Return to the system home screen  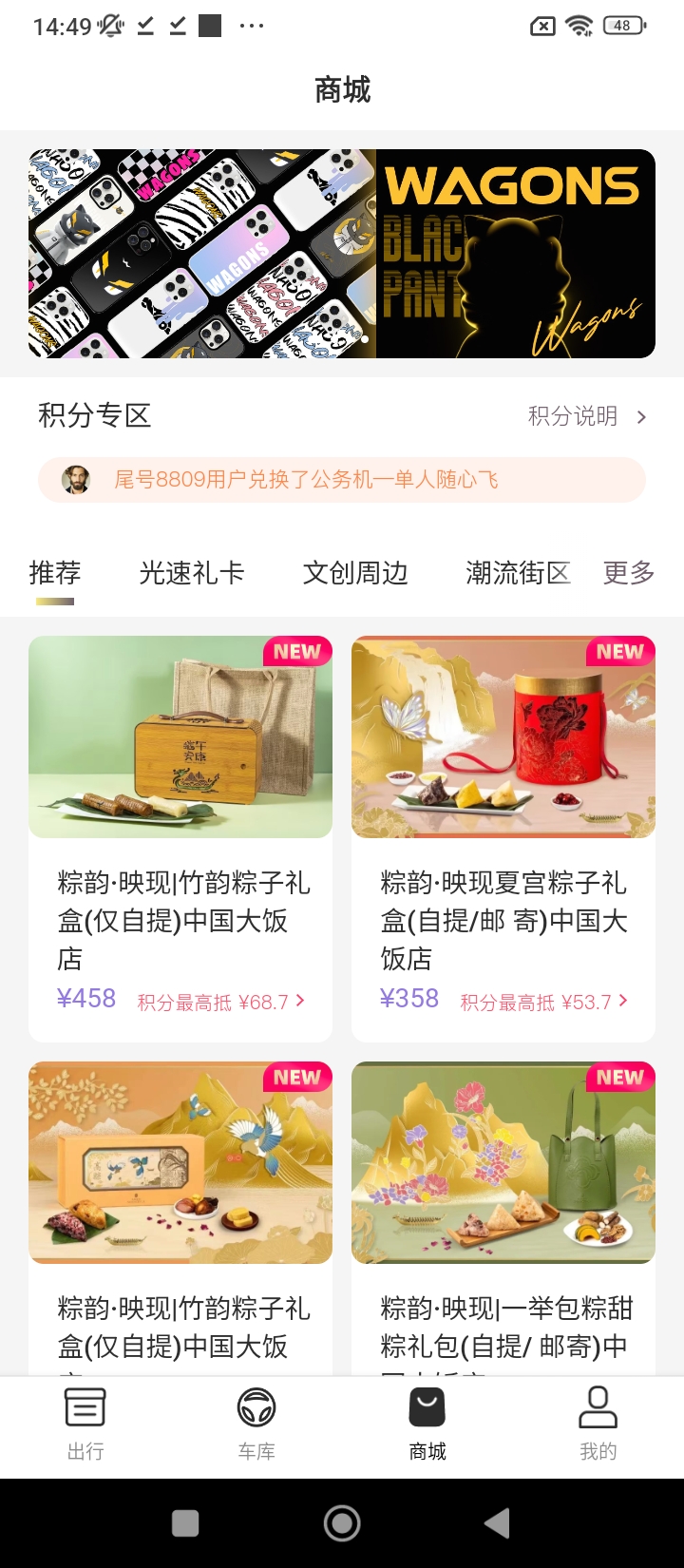pos(342,1523)
